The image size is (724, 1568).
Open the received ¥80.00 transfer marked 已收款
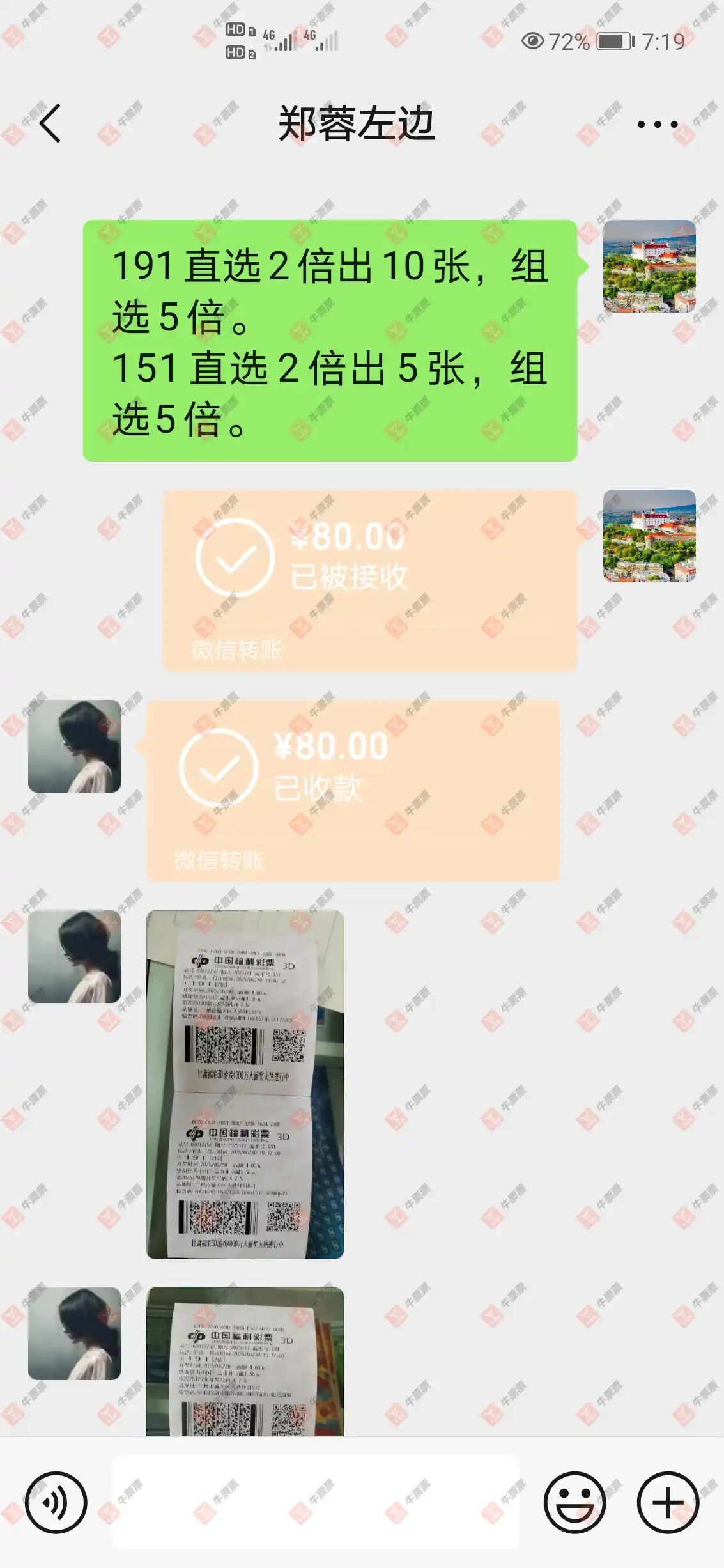(x=353, y=791)
